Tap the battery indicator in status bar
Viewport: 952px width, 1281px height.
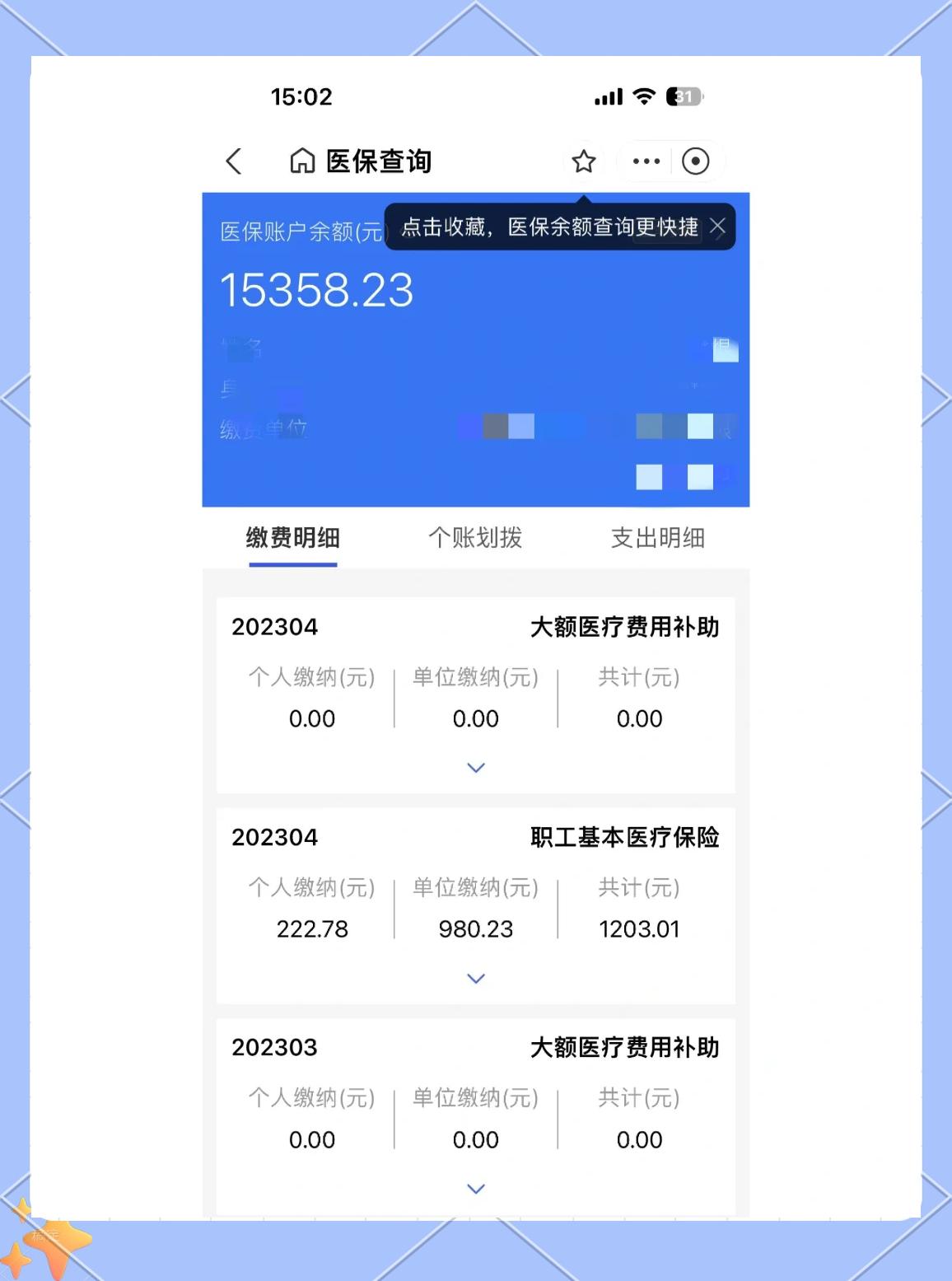(x=684, y=96)
